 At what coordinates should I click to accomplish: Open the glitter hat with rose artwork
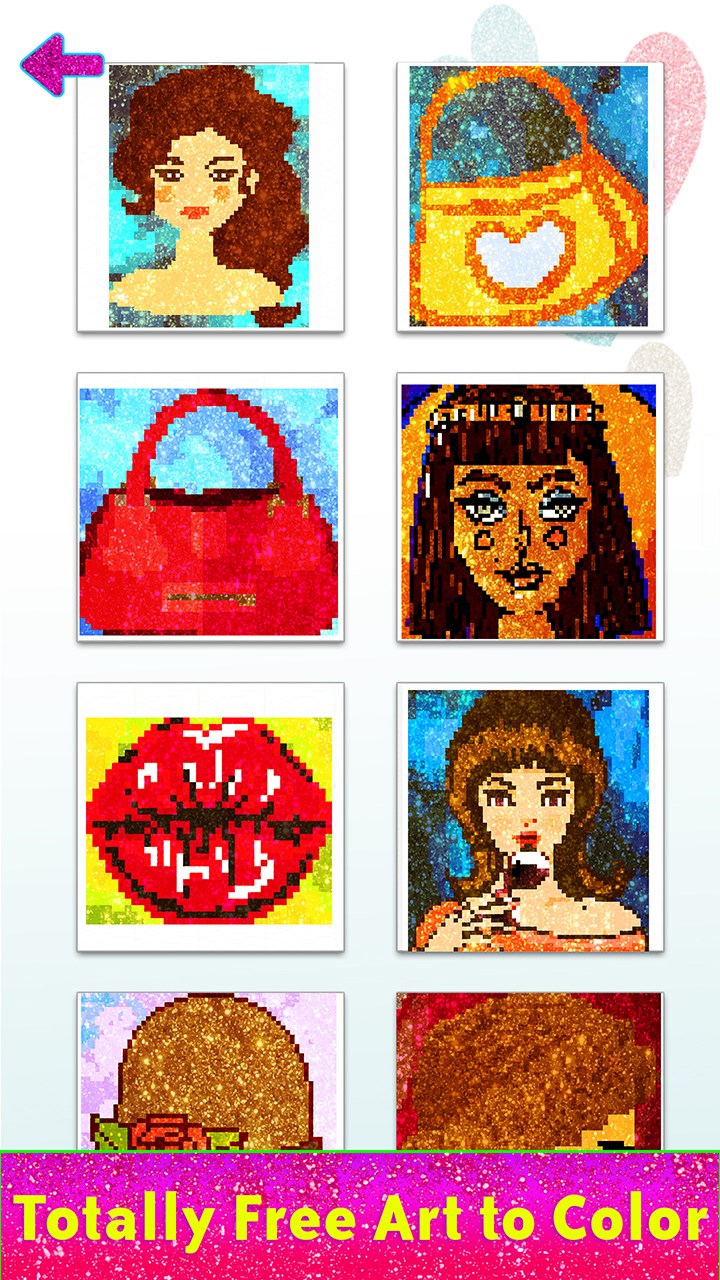click(x=210, y=1072)
